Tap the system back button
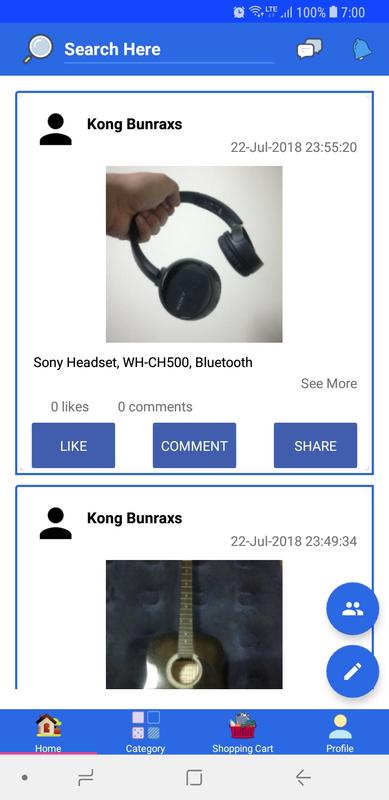The height and width of the screenshot is (800, 389). click(x=303, y=778)
